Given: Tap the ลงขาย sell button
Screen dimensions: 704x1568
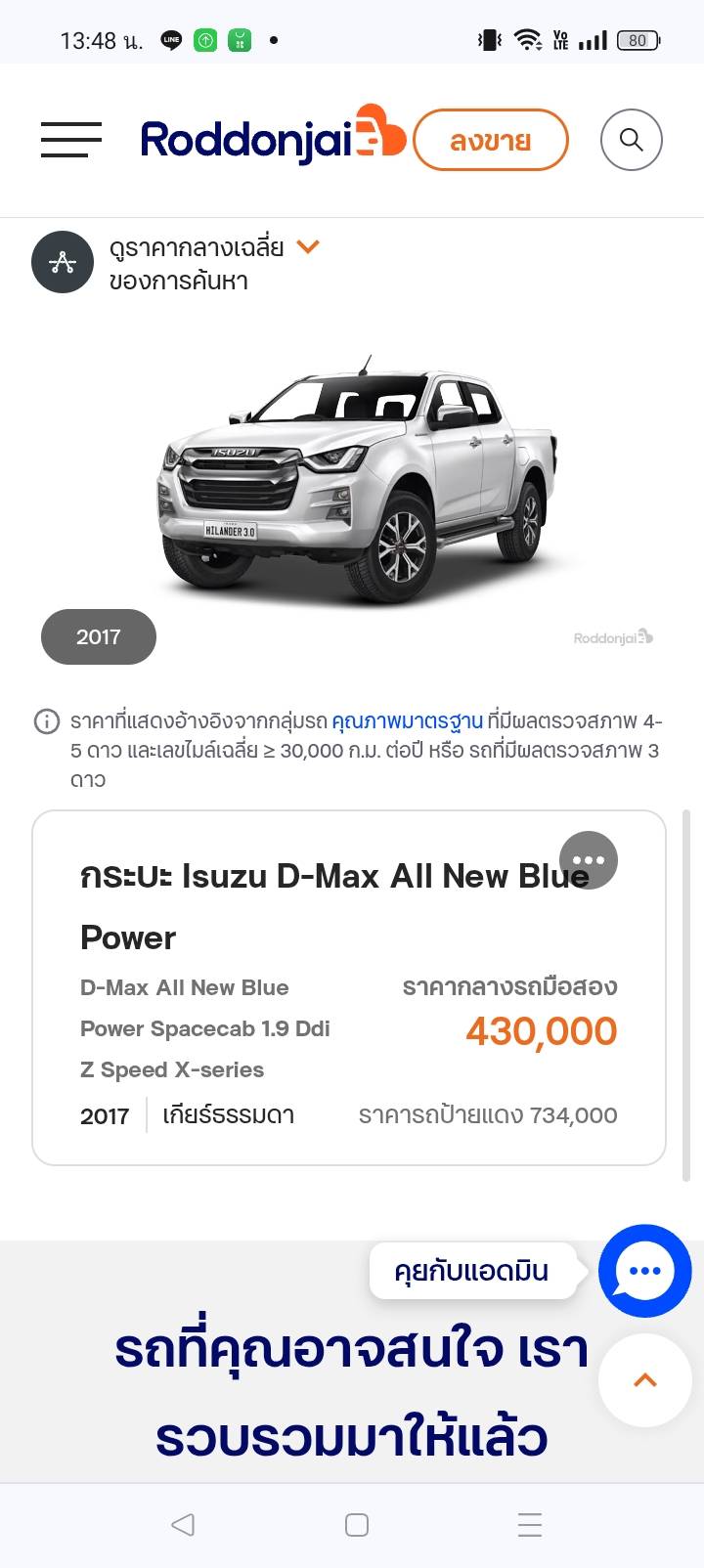Looking at the screenshot, I should (x=491, y=140).
